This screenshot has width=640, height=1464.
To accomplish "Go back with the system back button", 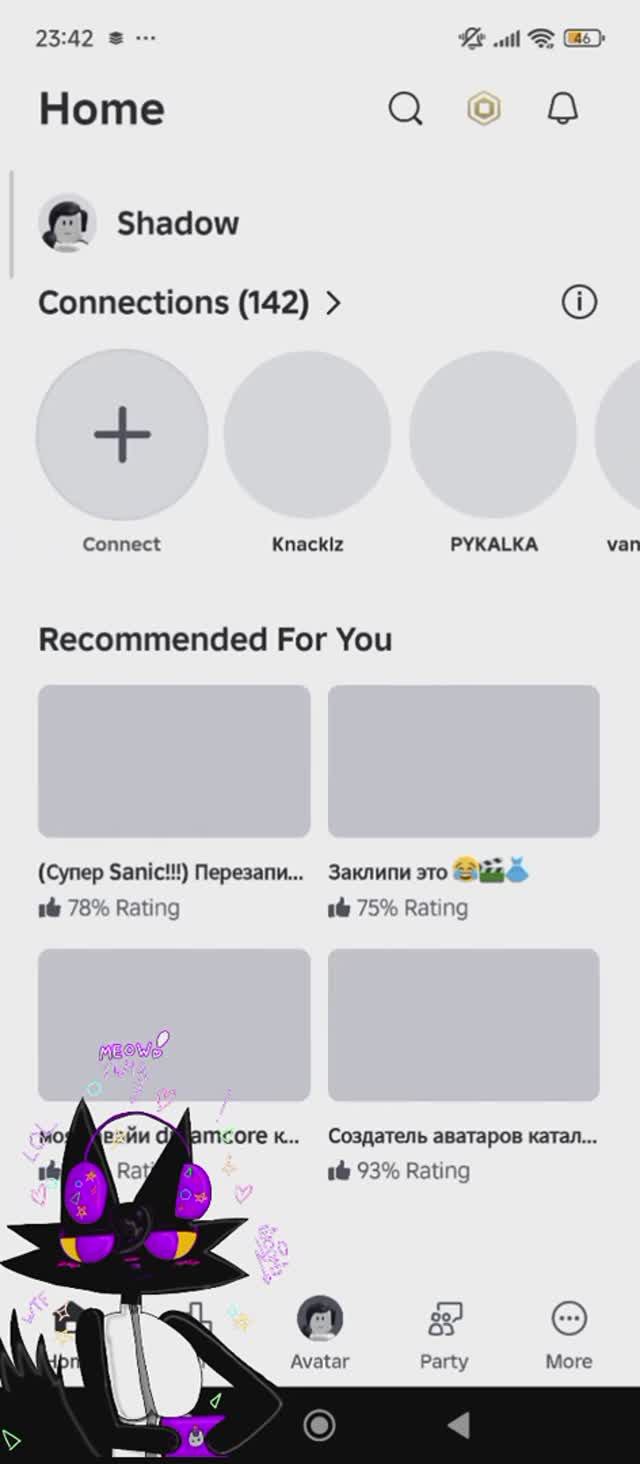I will point(458,1425).
